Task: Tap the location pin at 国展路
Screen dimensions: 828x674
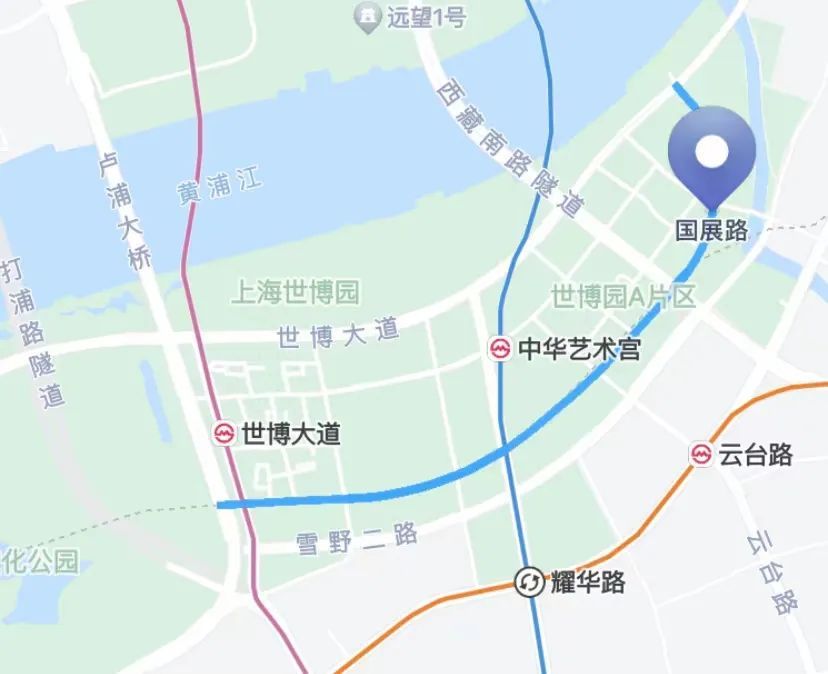Action: click(712, 154)
